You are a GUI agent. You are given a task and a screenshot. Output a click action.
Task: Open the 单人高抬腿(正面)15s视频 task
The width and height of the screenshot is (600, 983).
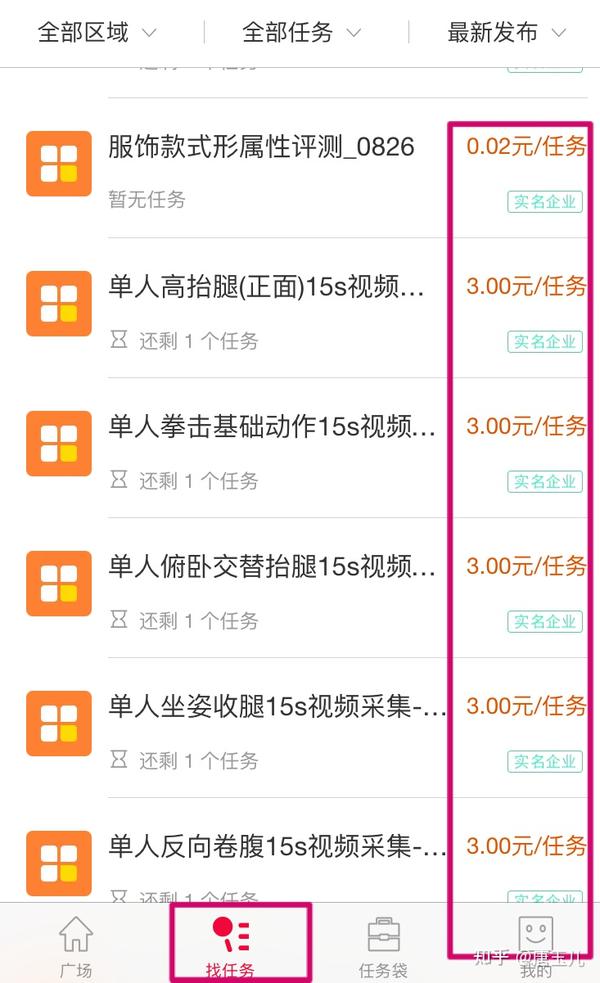(x=300, y=308)
